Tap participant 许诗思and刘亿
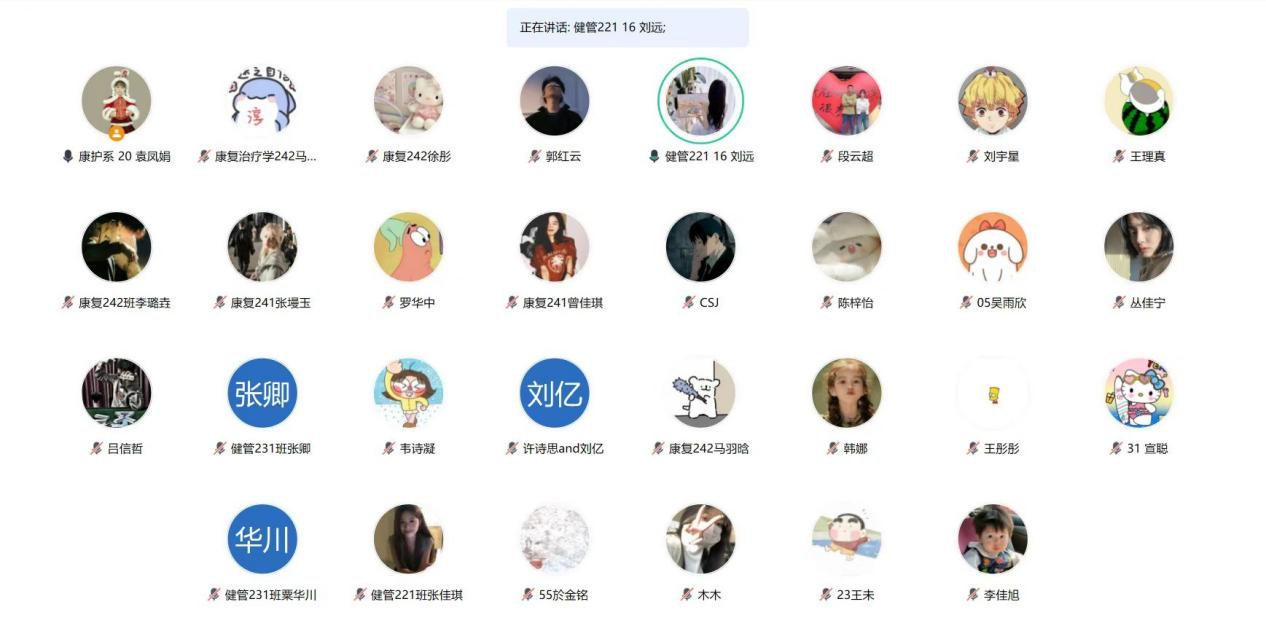Screen dimensions: 1266x634 point(554,393)
